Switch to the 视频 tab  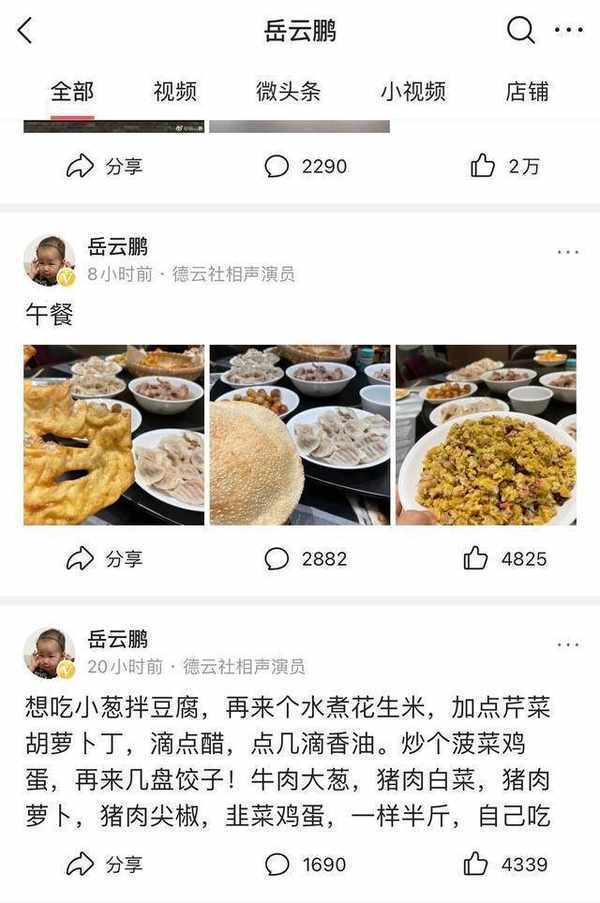[x=175, y=91]
